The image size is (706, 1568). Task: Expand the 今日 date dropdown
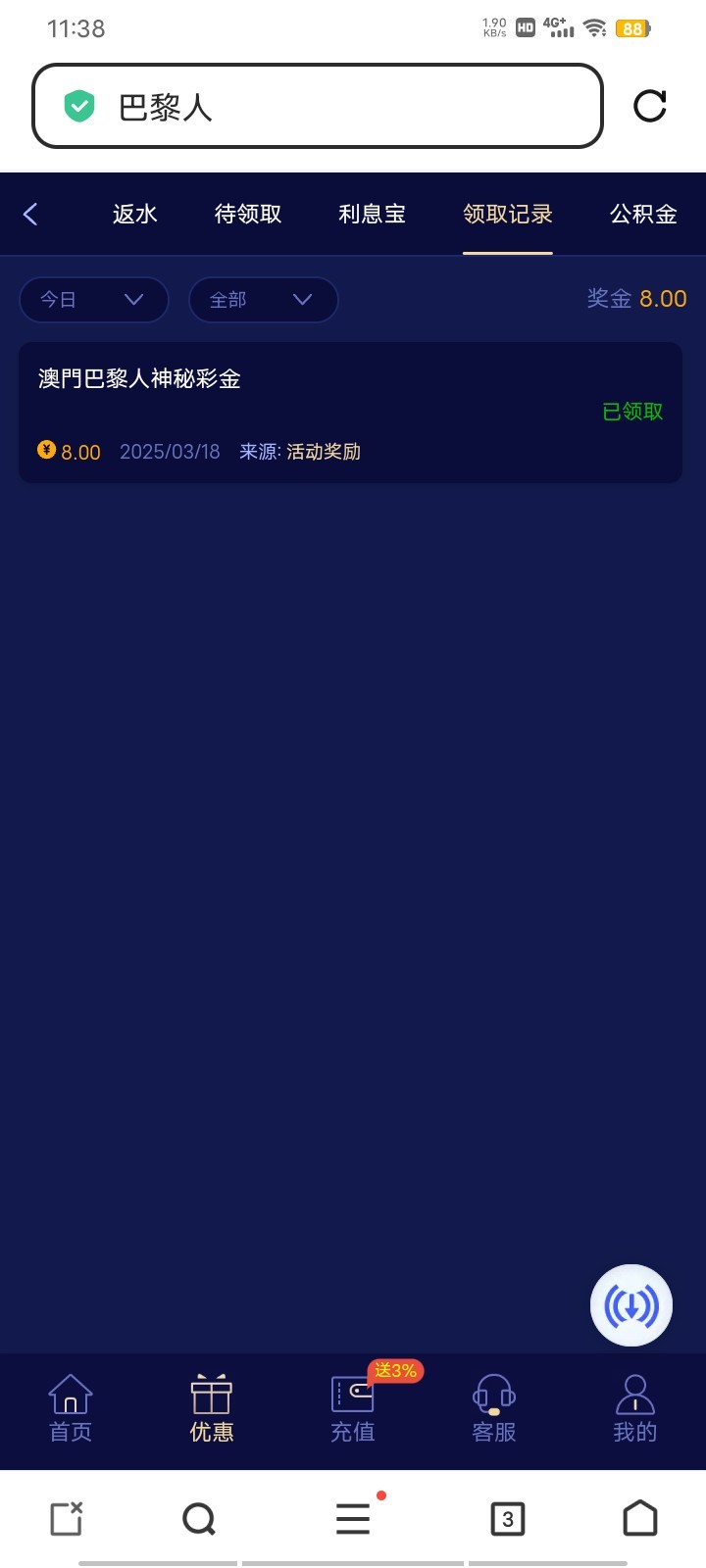[93, 300]
